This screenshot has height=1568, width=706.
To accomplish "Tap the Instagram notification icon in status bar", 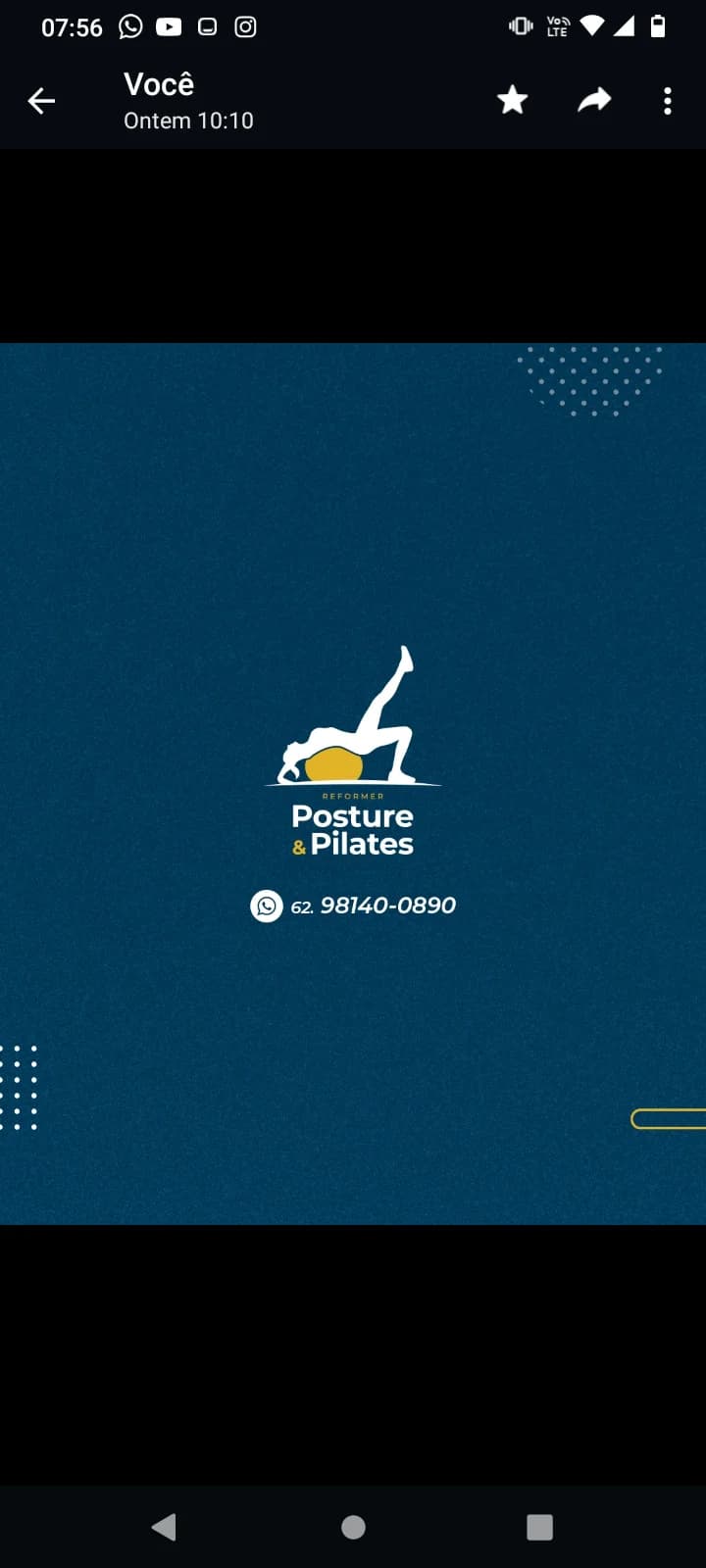I will (244, 26).
